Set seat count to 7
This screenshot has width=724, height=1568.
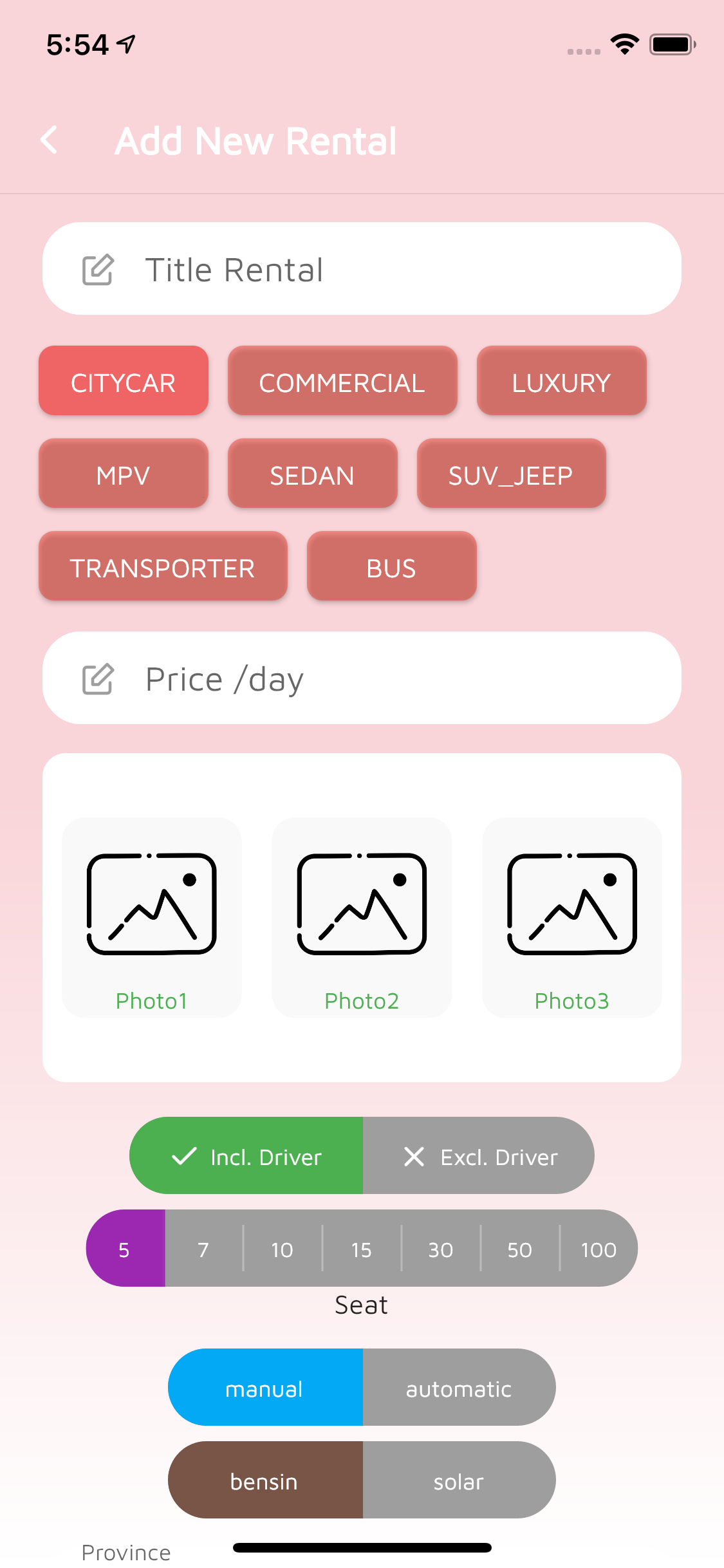click(x=203, y=1249)
